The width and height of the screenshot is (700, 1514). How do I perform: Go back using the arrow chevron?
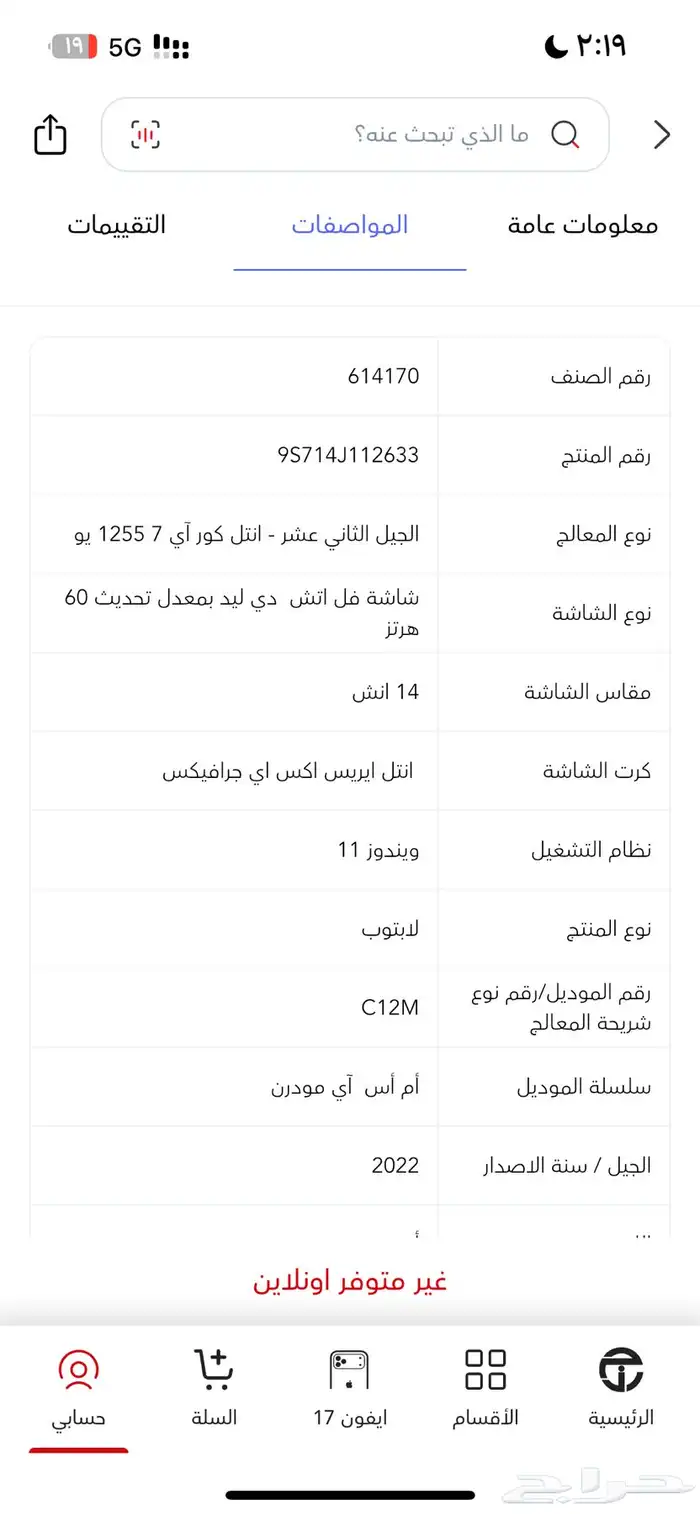click(x=661, y=135)
